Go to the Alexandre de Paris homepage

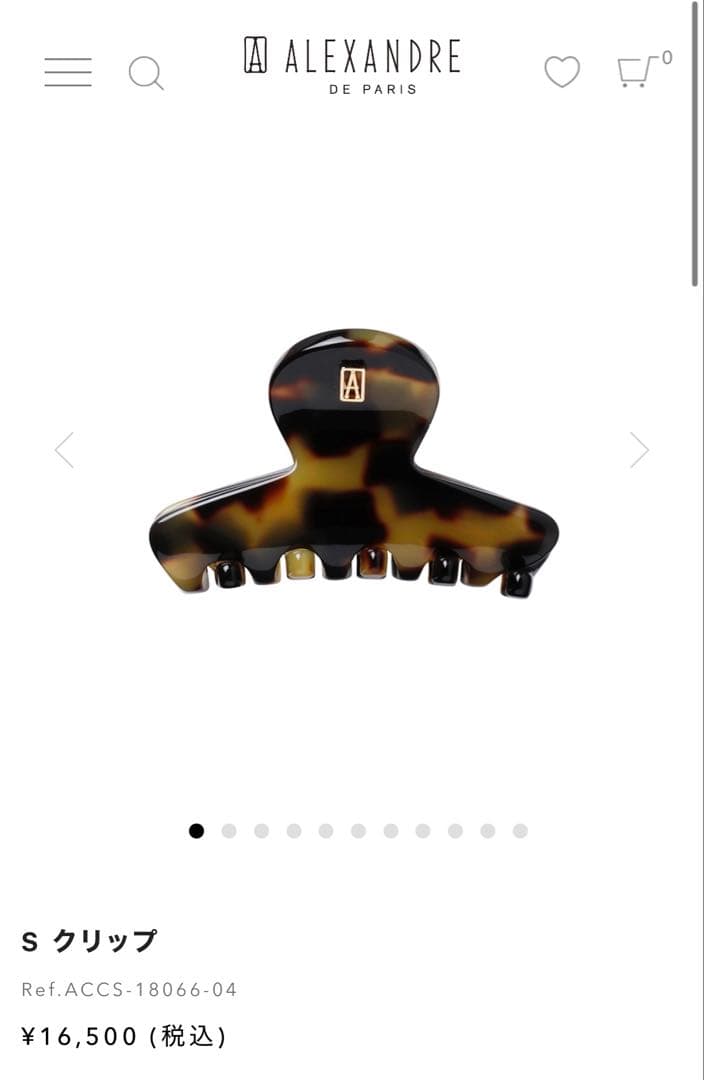point(352,64)
